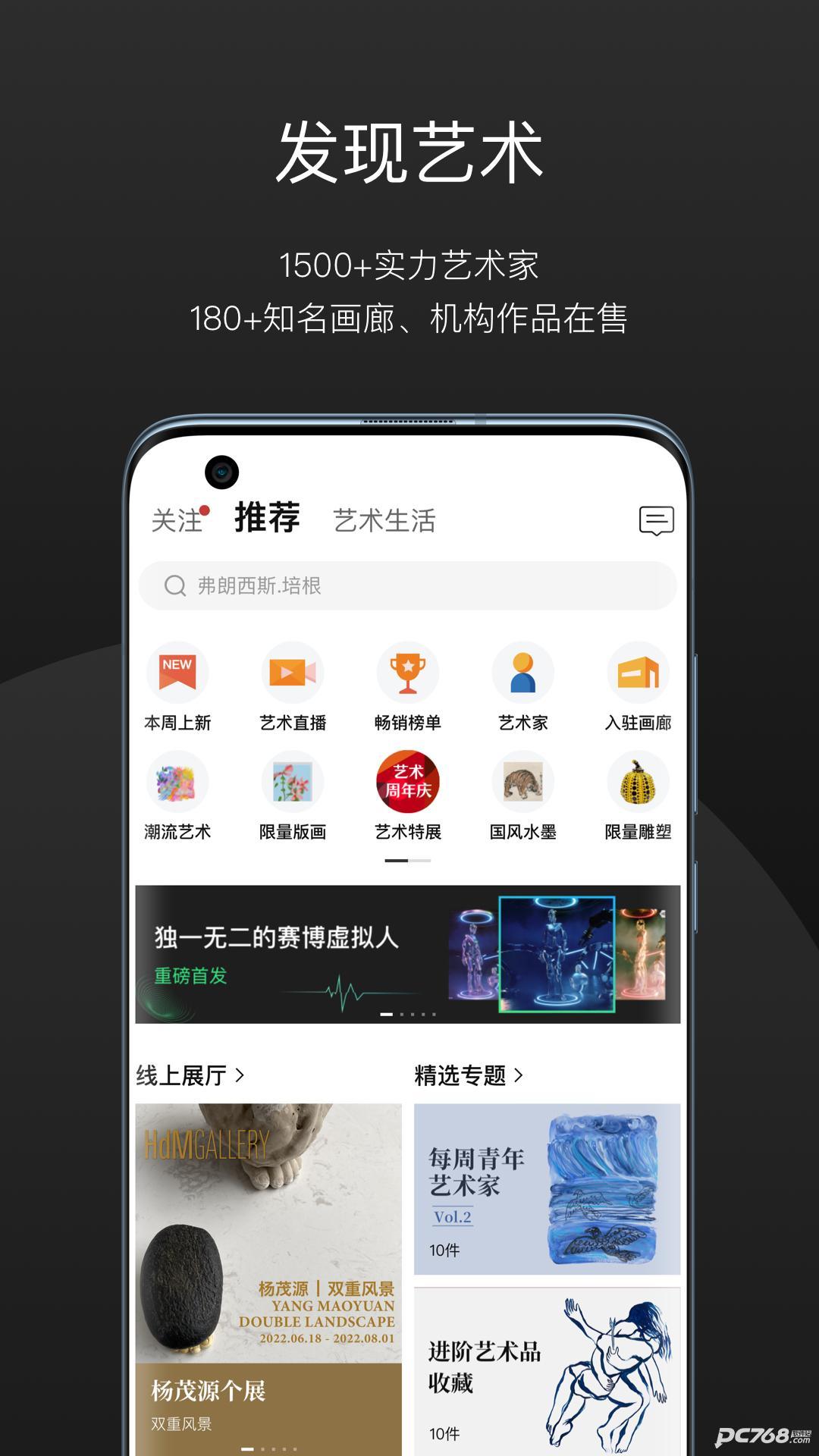
Task: Tap the category page indicator dots
Action: click(407, 861)
